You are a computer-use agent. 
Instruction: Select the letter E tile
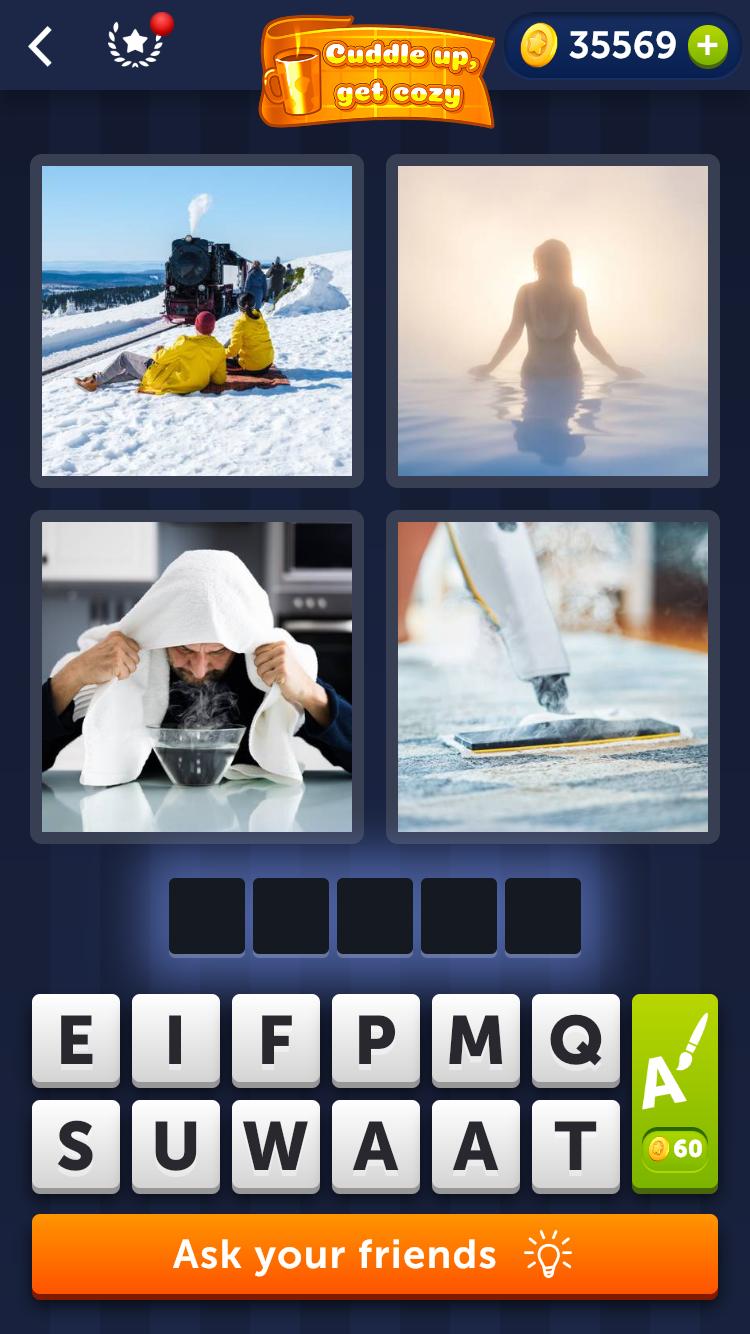pos(76,1040)
